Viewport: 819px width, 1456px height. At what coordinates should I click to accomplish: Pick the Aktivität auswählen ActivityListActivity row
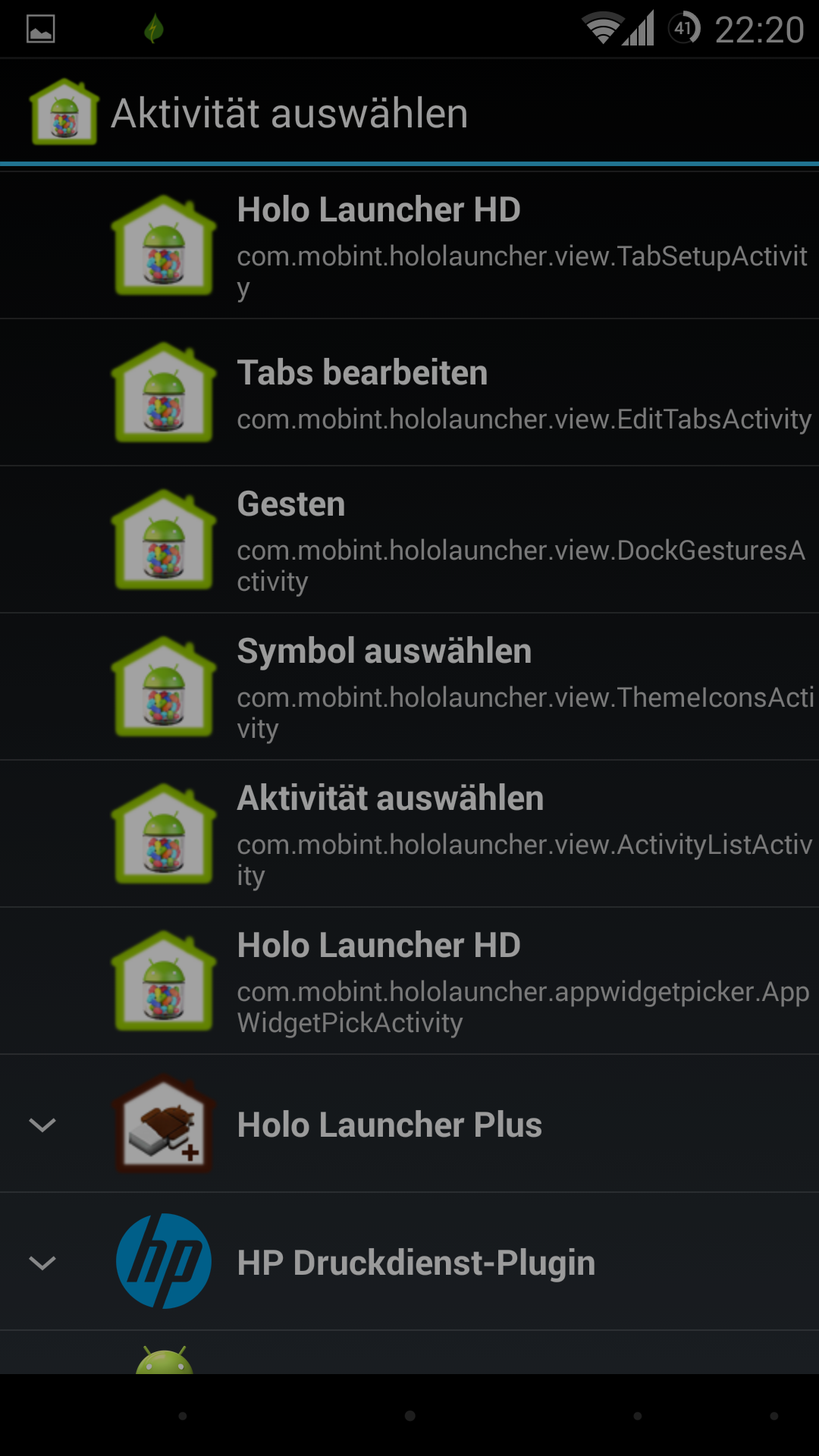[409, 834]
